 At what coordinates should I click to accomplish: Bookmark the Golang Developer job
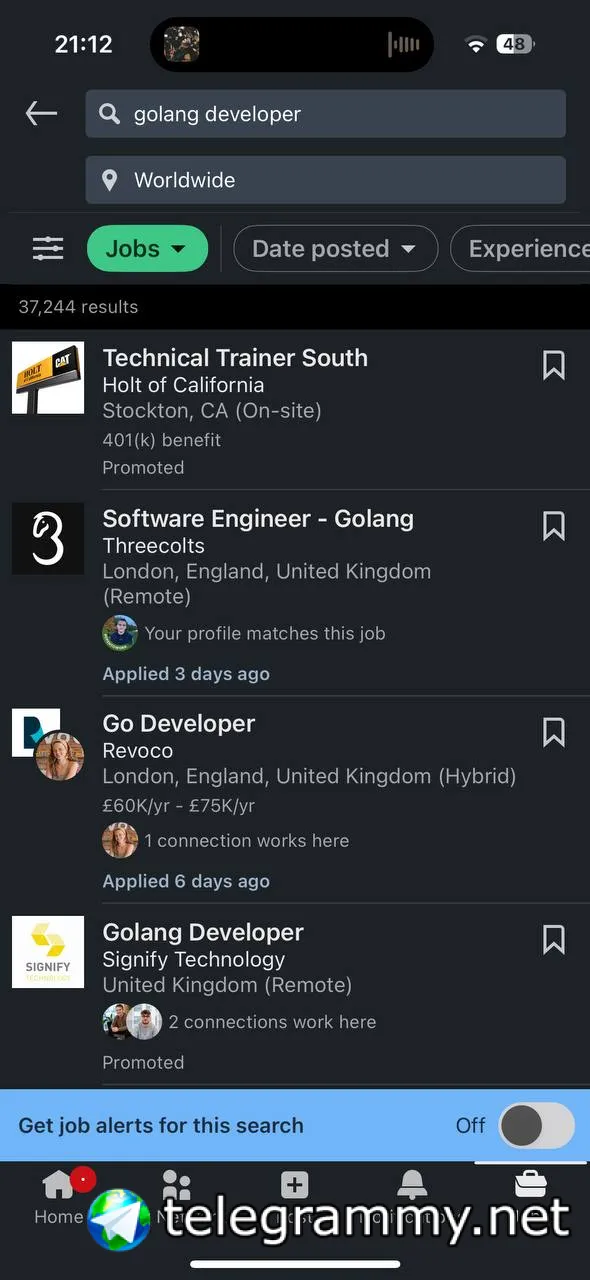coord(554,940)
